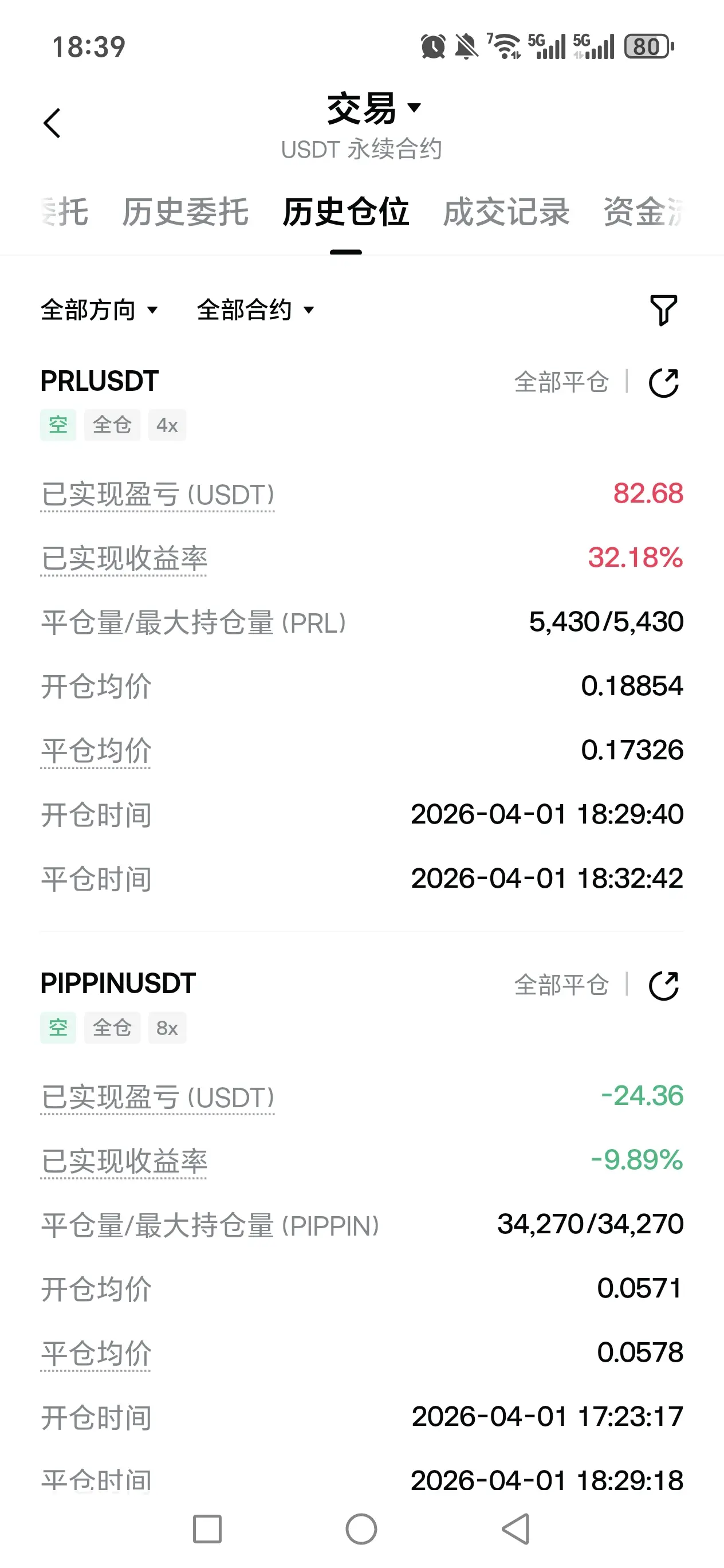Show the 已实现收益率 explanation for PRLUSDT
This screenshot has height=1568, width=724.
124,559
